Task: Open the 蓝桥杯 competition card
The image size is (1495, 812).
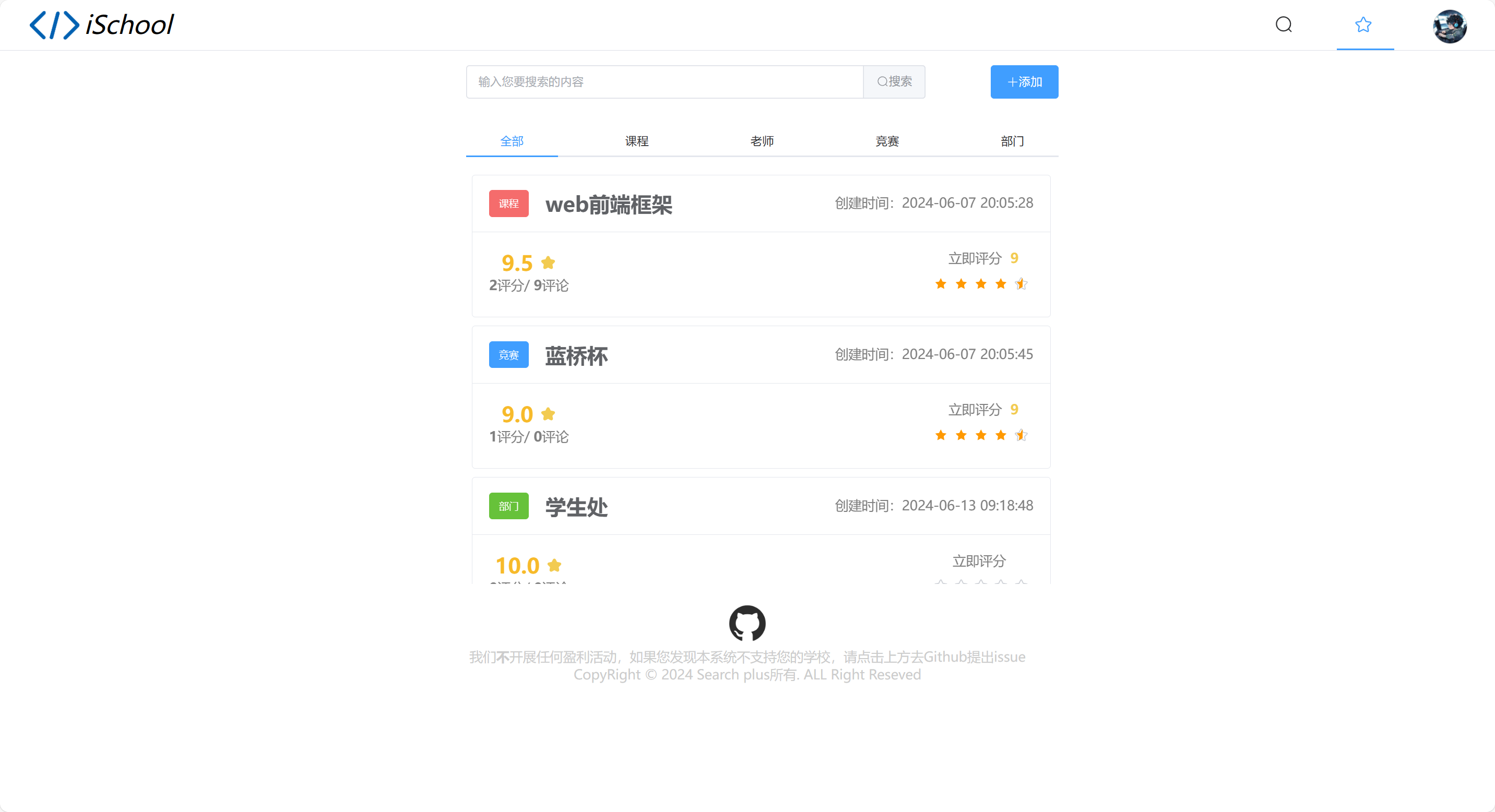Action: 576,356
